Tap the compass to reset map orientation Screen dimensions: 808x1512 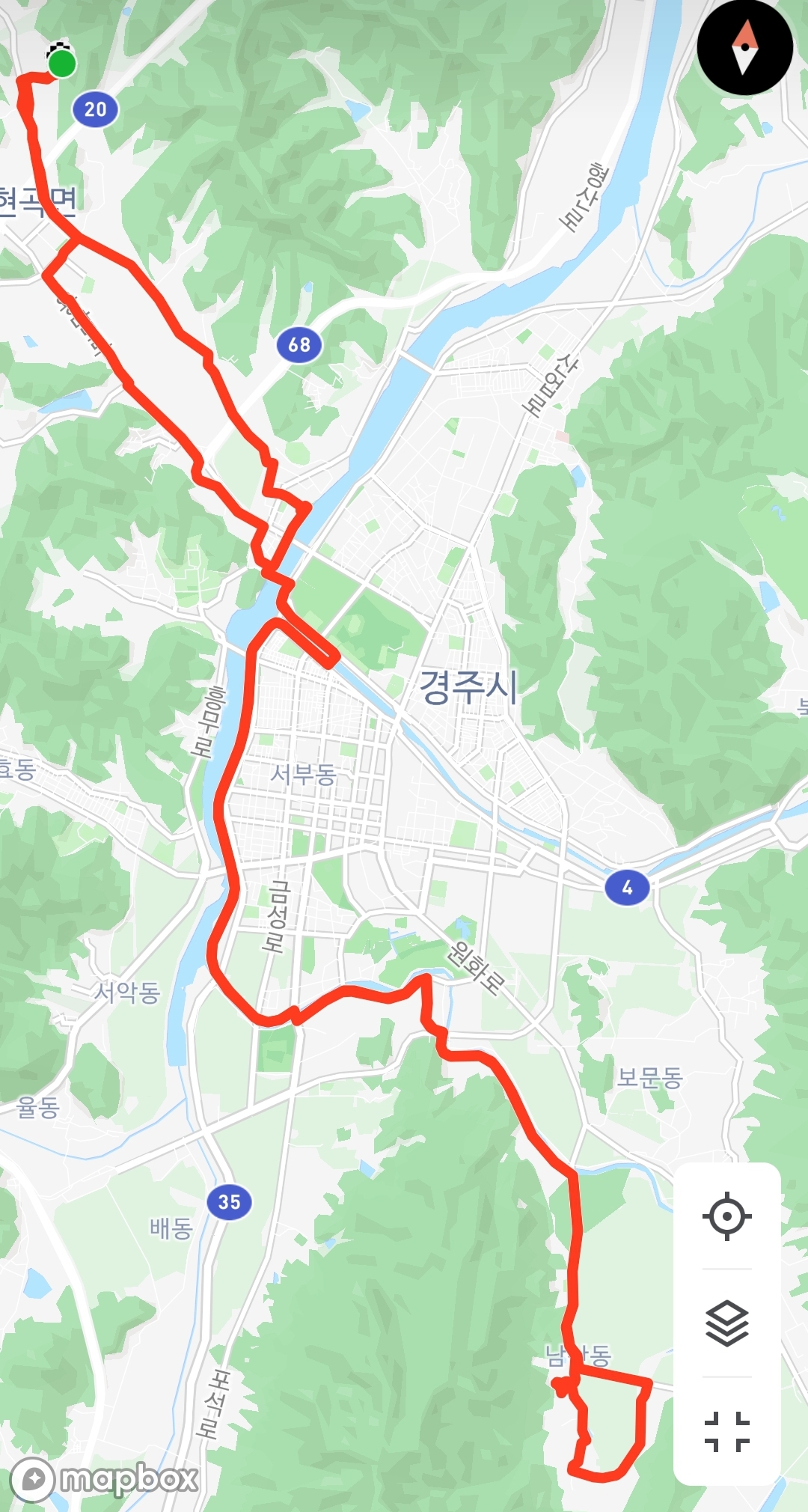(744, 47)
